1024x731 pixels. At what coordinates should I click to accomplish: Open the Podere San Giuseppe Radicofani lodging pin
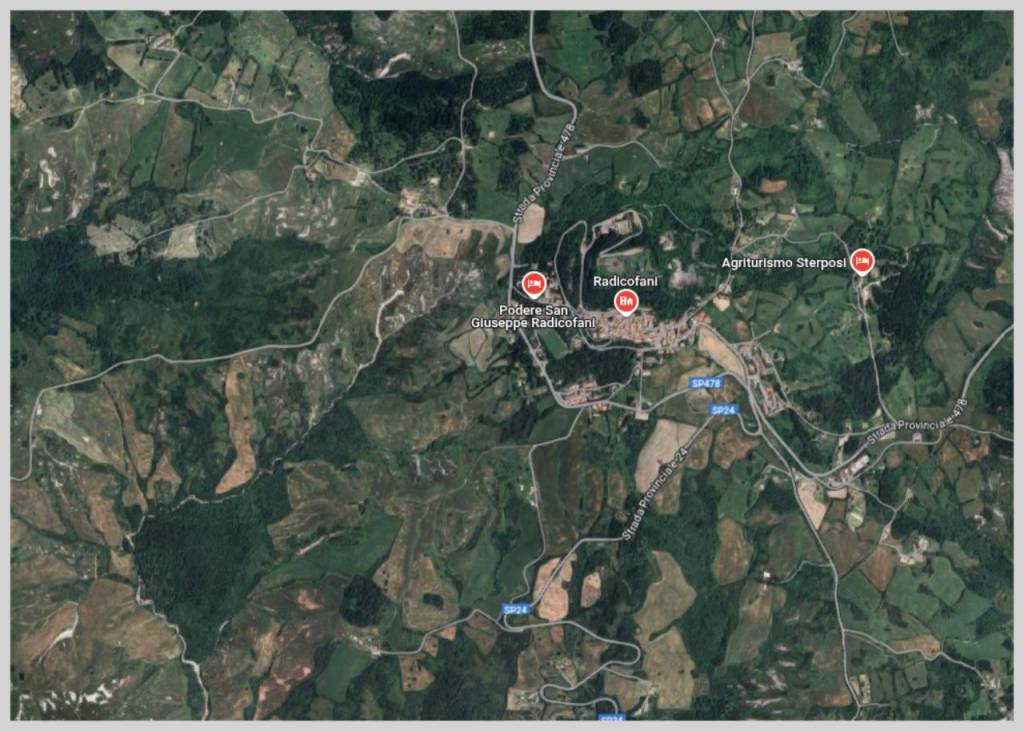534,283
